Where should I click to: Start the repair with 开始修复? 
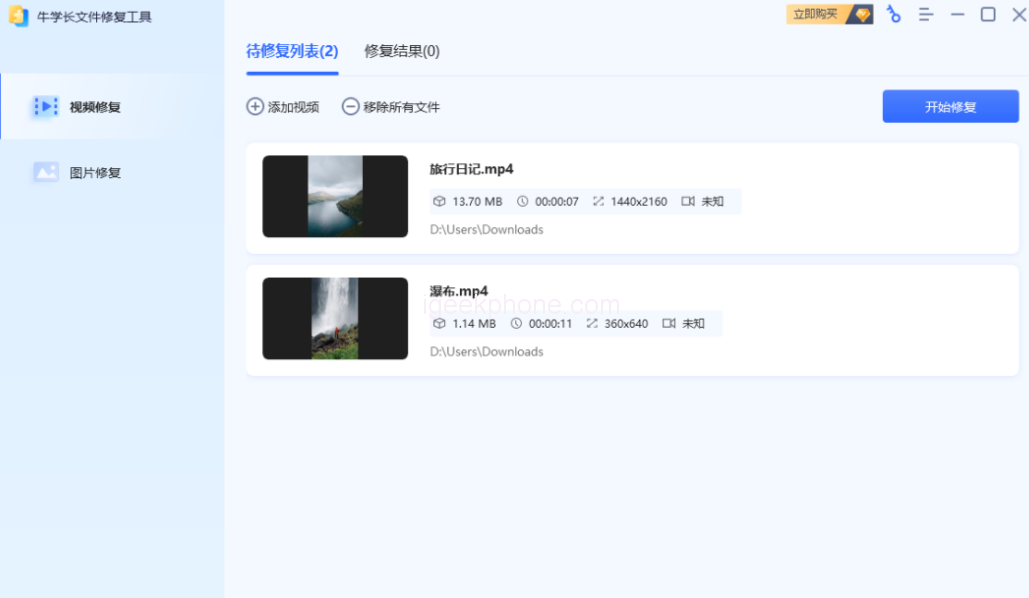click(950, 107)
